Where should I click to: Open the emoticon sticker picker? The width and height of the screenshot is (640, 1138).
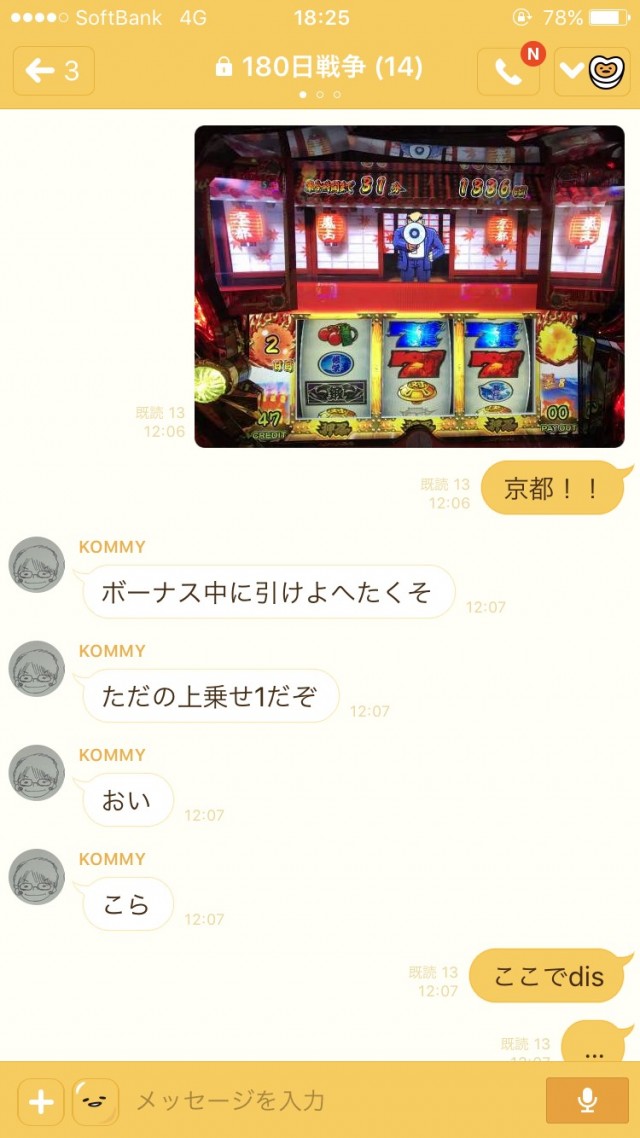click(96, 1102)
